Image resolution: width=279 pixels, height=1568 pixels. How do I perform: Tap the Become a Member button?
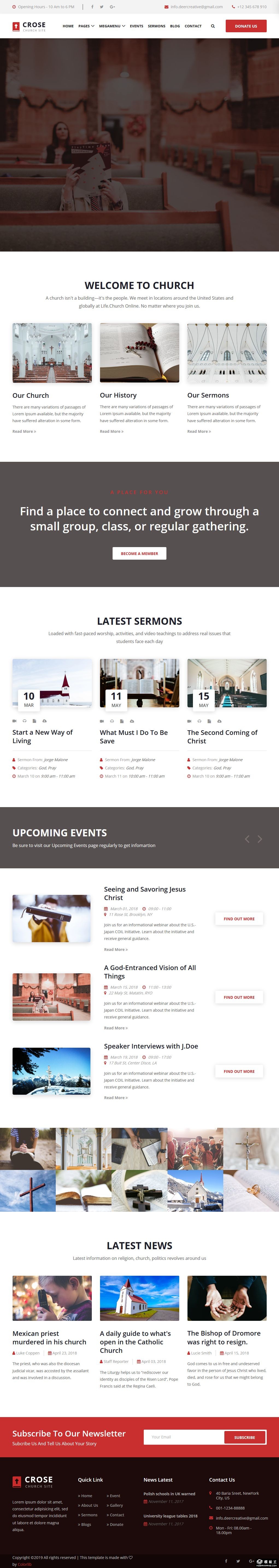click(139, 553)
